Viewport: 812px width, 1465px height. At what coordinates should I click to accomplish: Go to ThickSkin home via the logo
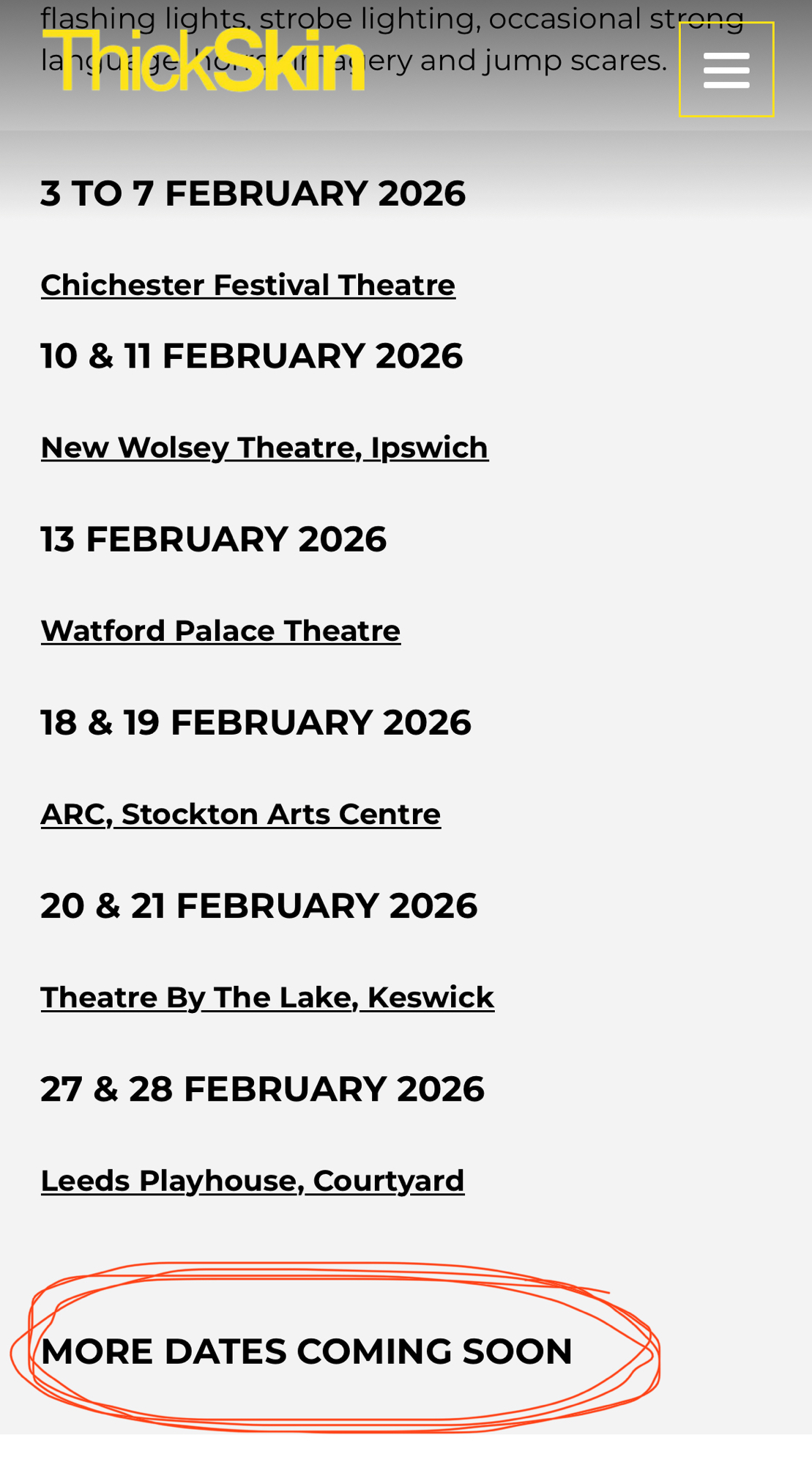(x=204, y=61)
